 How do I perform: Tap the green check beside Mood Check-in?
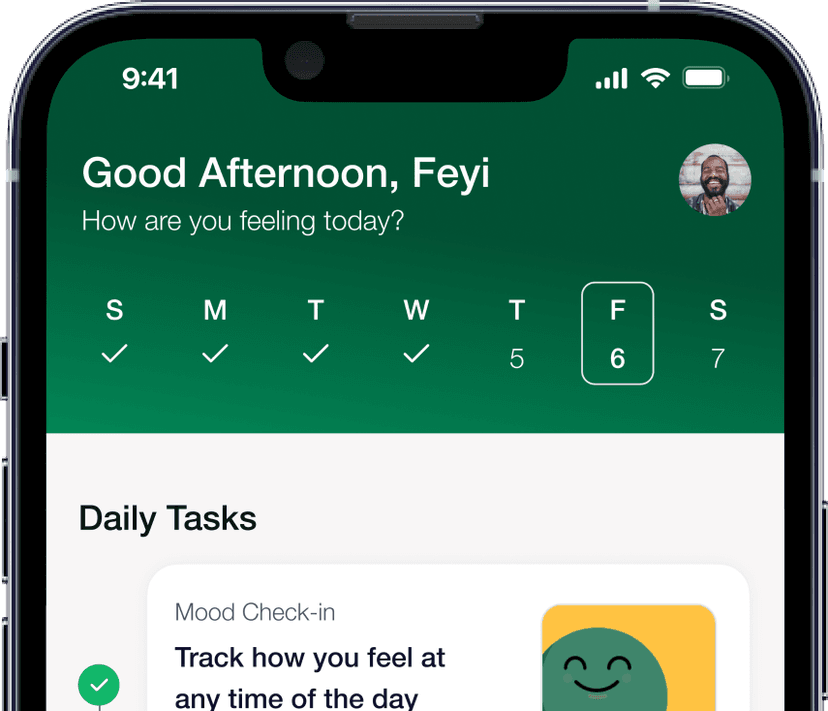99,685
